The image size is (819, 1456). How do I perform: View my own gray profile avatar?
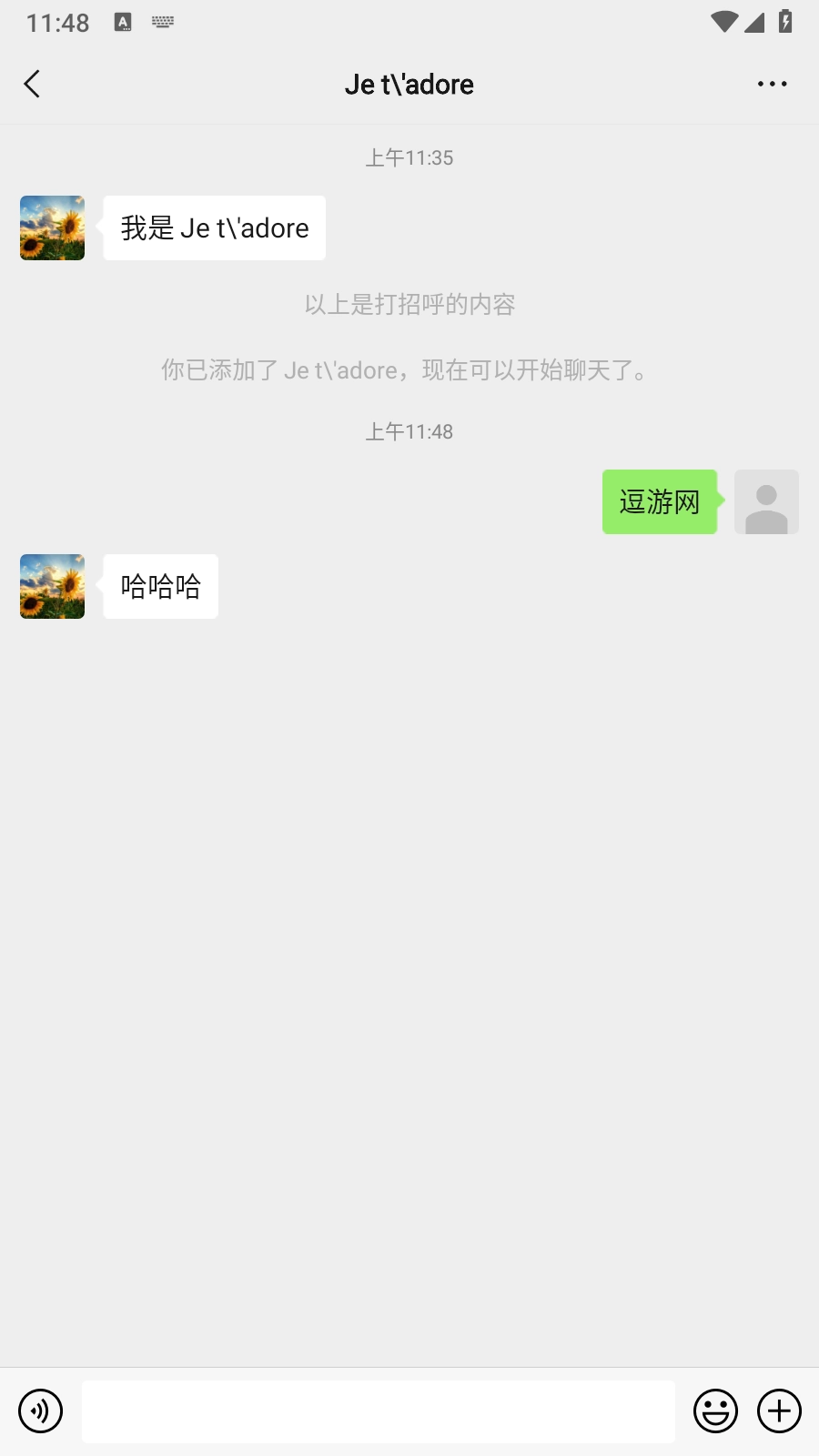[x=766, y=501]
